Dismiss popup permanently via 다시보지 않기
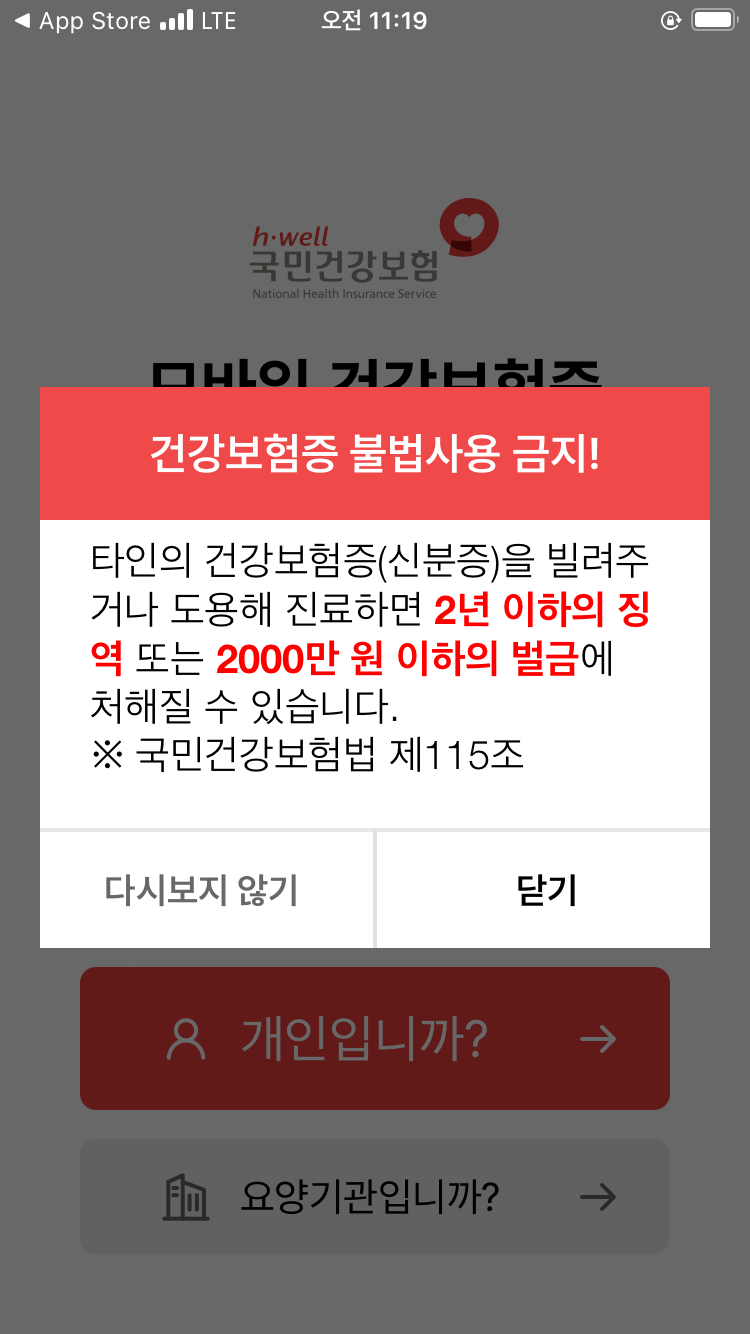The height and width of the screenshot is (1334, 750). 200,890
